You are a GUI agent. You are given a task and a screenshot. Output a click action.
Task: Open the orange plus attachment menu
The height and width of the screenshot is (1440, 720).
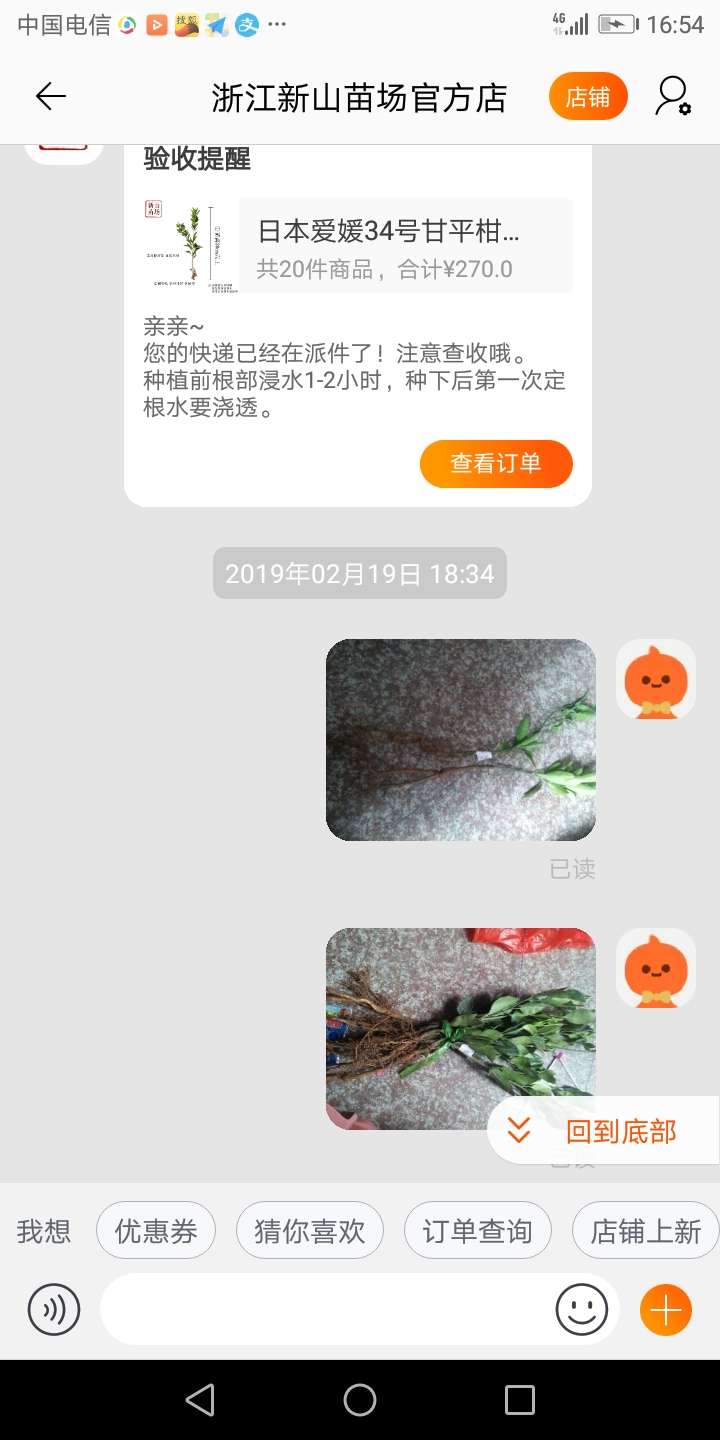click(666, 1309)
